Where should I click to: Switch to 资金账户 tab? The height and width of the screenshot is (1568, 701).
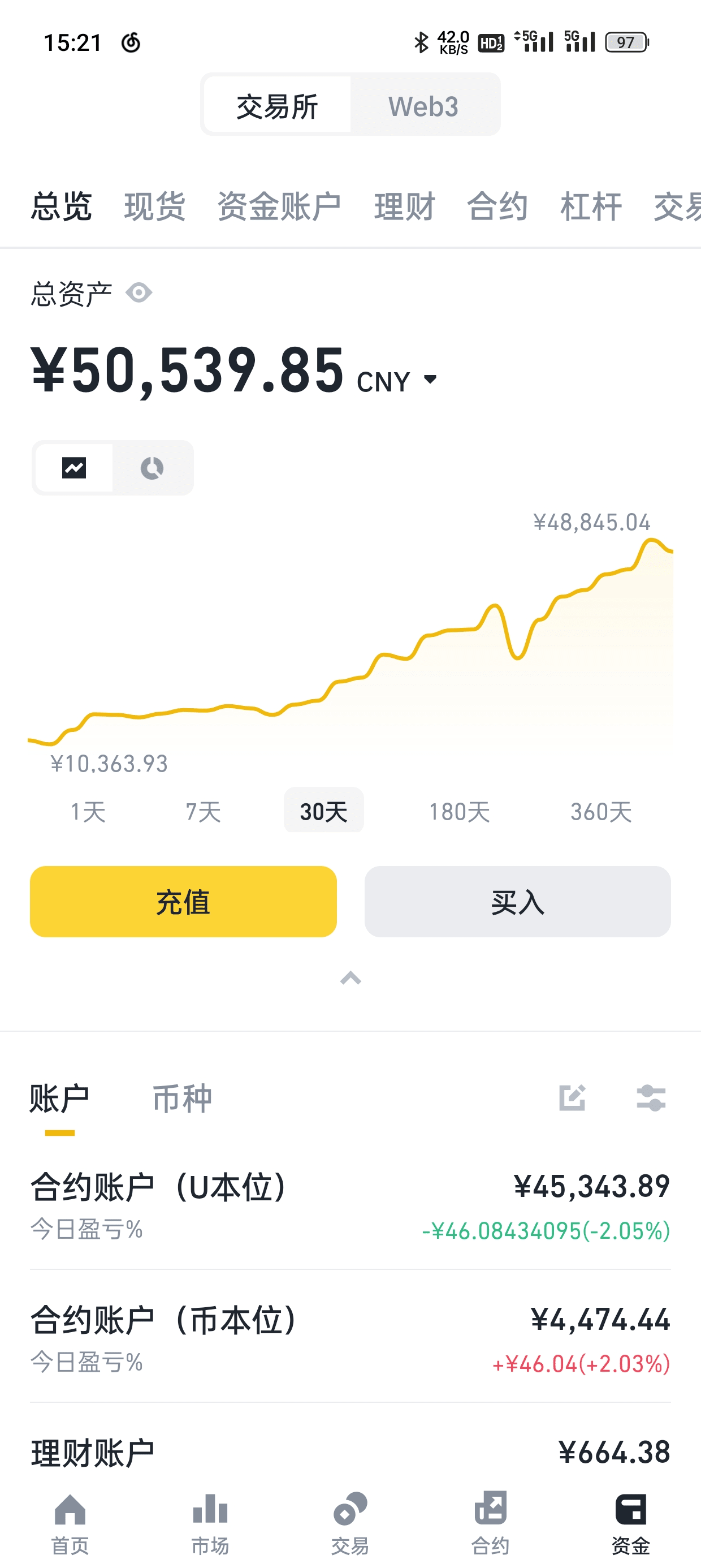tap(279, 206)
